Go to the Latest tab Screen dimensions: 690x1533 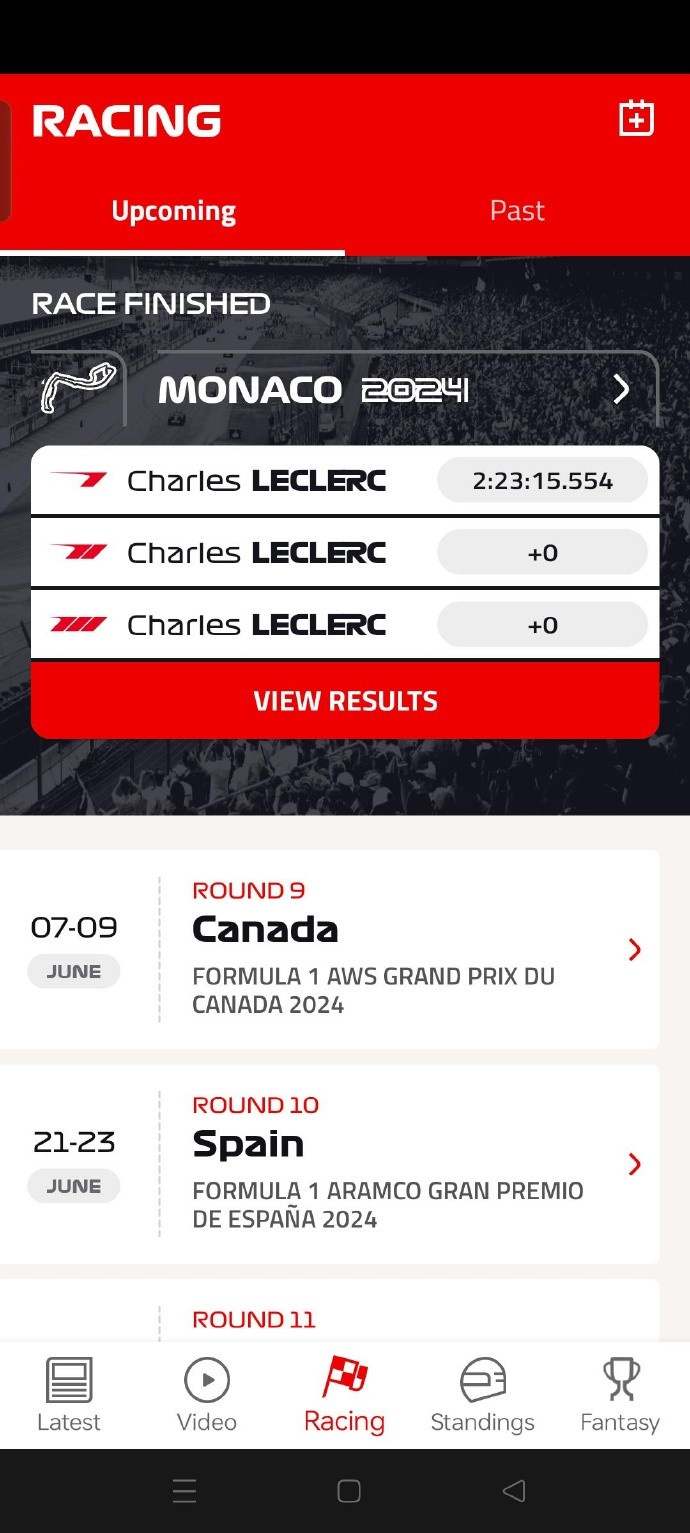coord(69,1395)
